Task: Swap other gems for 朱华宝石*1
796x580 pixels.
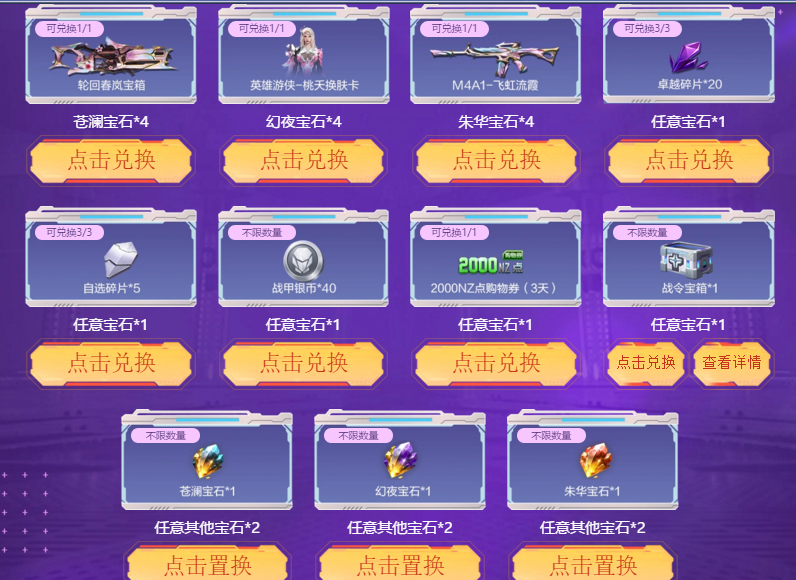Action: pos(593,564)
